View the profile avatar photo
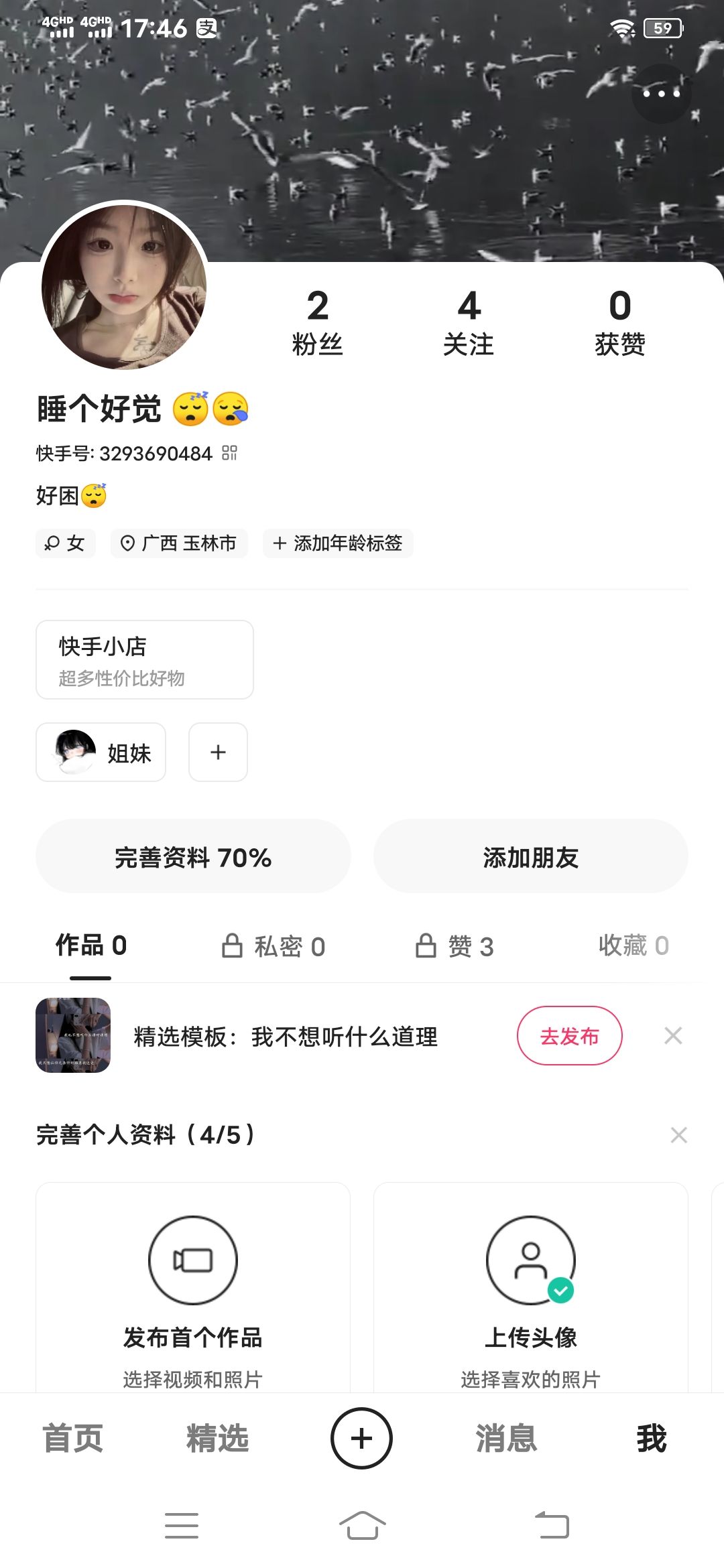 coord(124,286)
